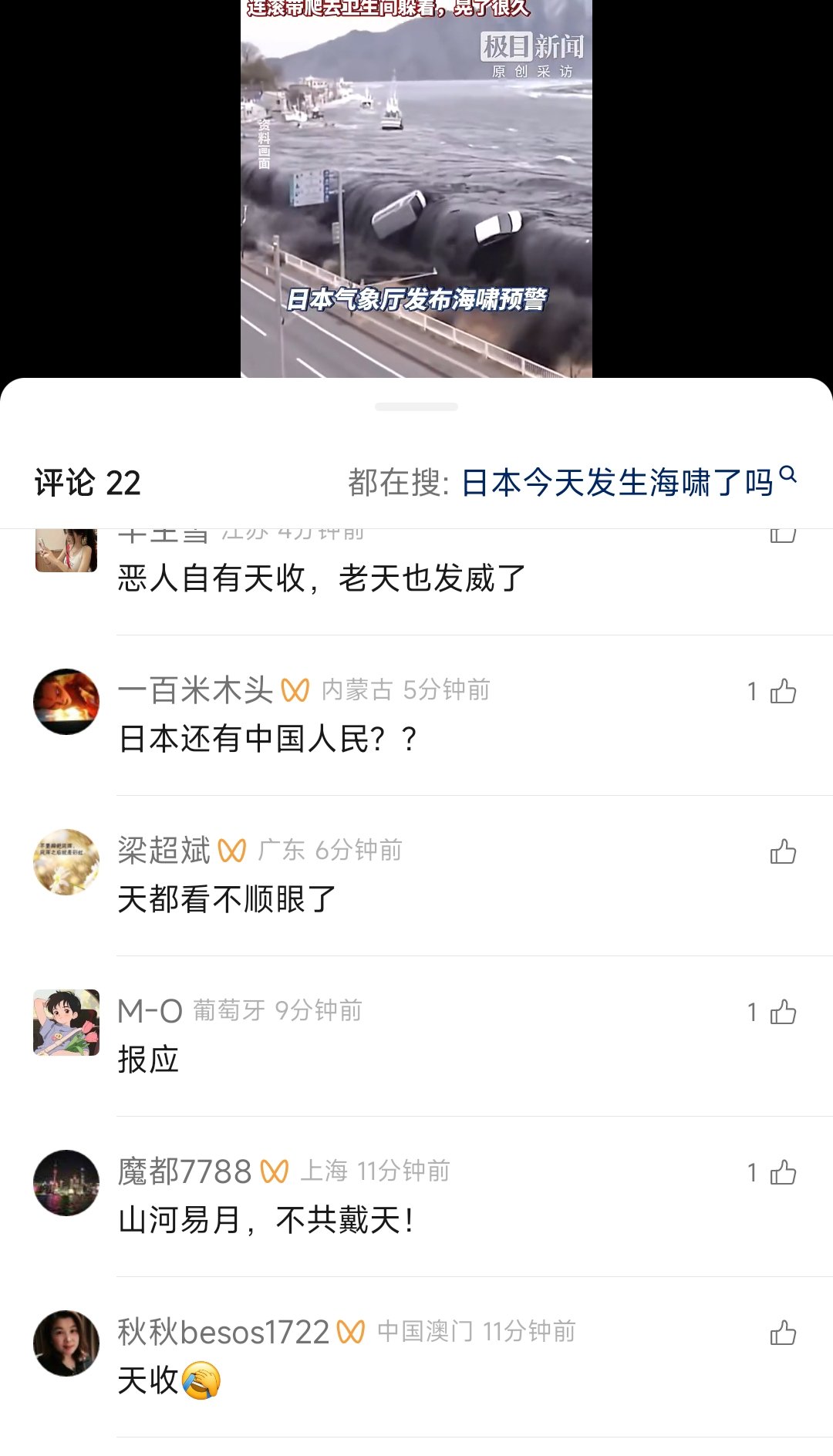Like 一百米木头's comment
This screenshot has width=833, height=1456.
tap(783, 691)
